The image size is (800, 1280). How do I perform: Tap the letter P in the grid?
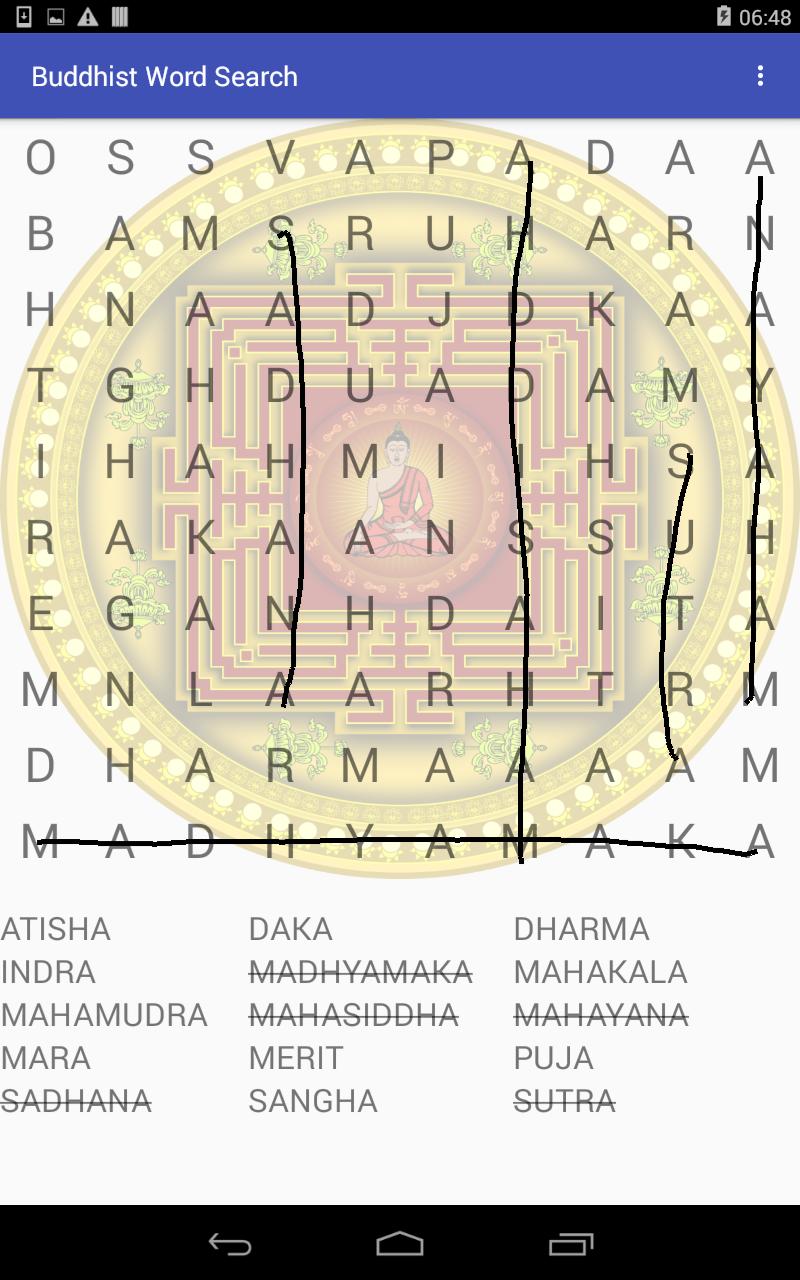click(440, 158)
